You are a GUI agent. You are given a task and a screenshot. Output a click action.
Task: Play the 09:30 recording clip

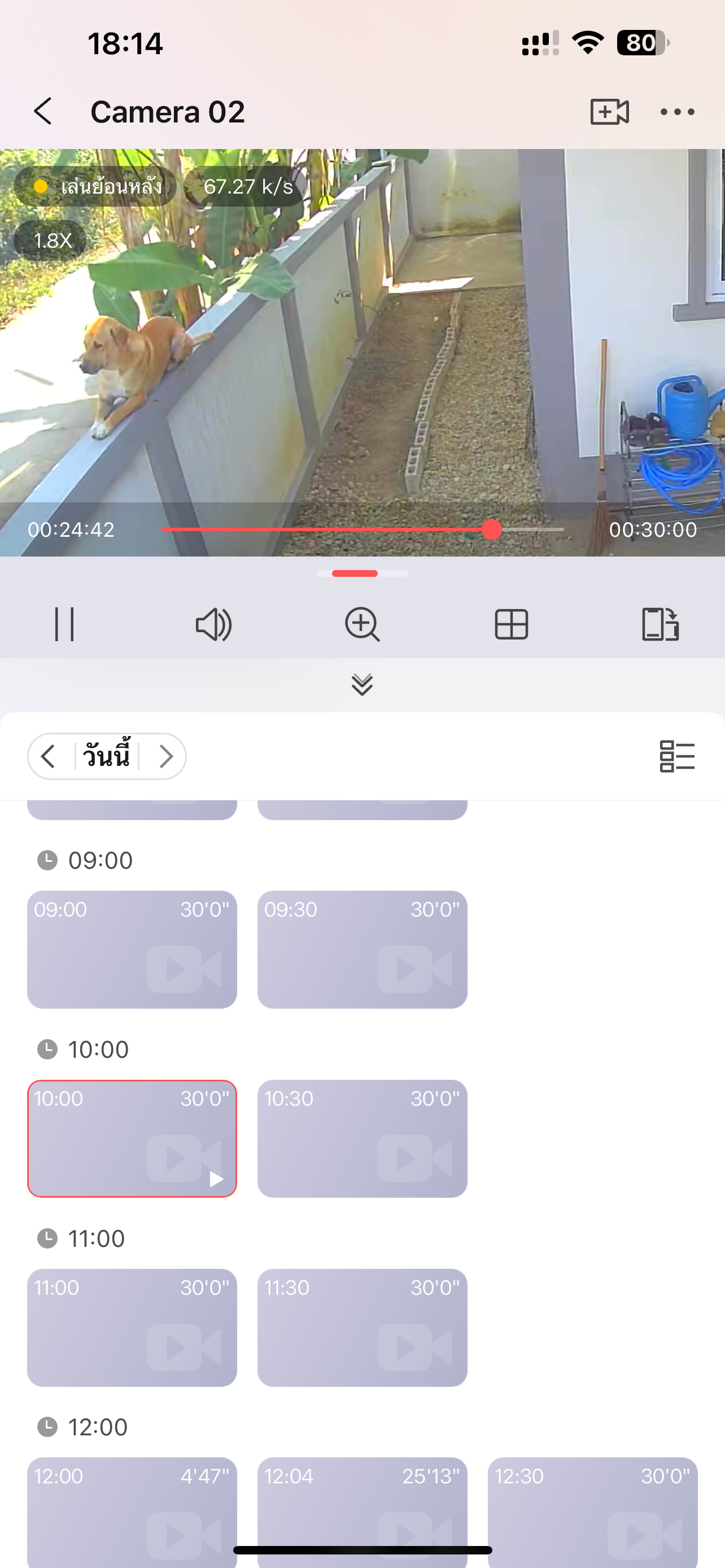[362, 949]
